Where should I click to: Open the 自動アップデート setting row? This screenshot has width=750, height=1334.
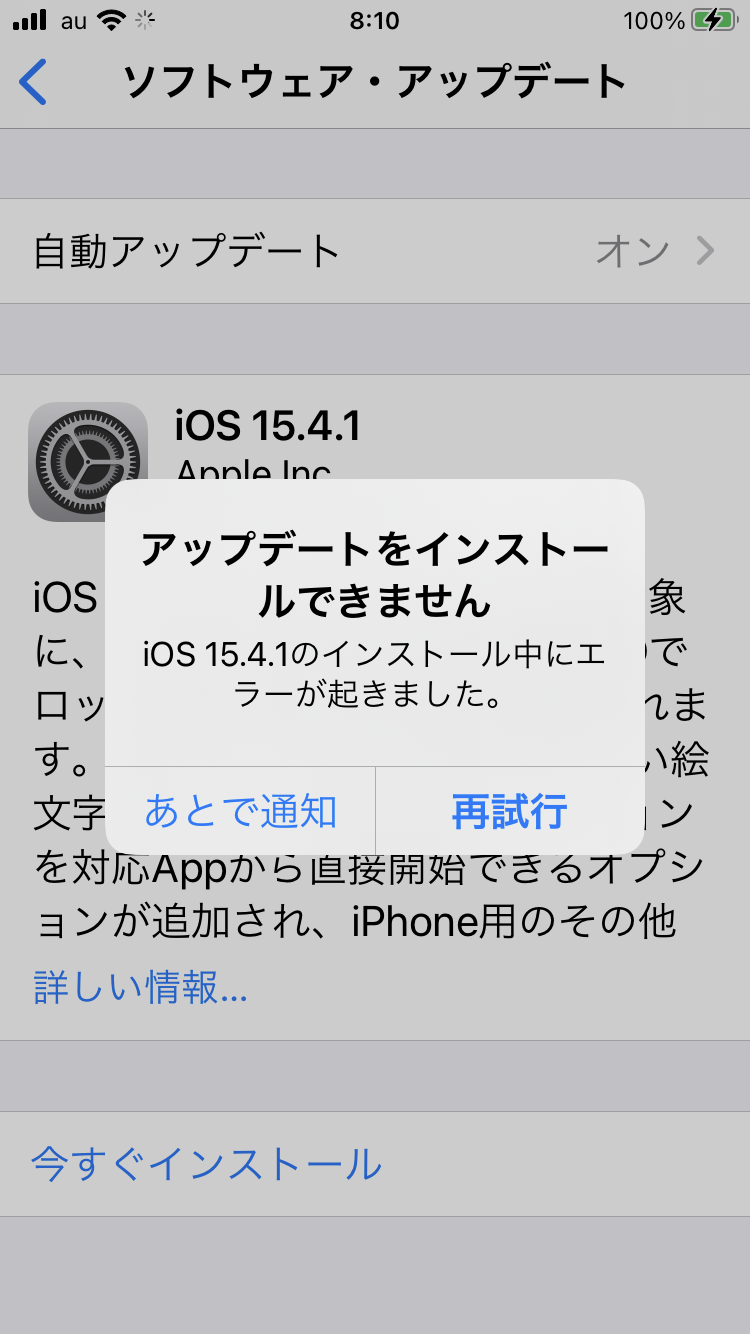[375, 251]
